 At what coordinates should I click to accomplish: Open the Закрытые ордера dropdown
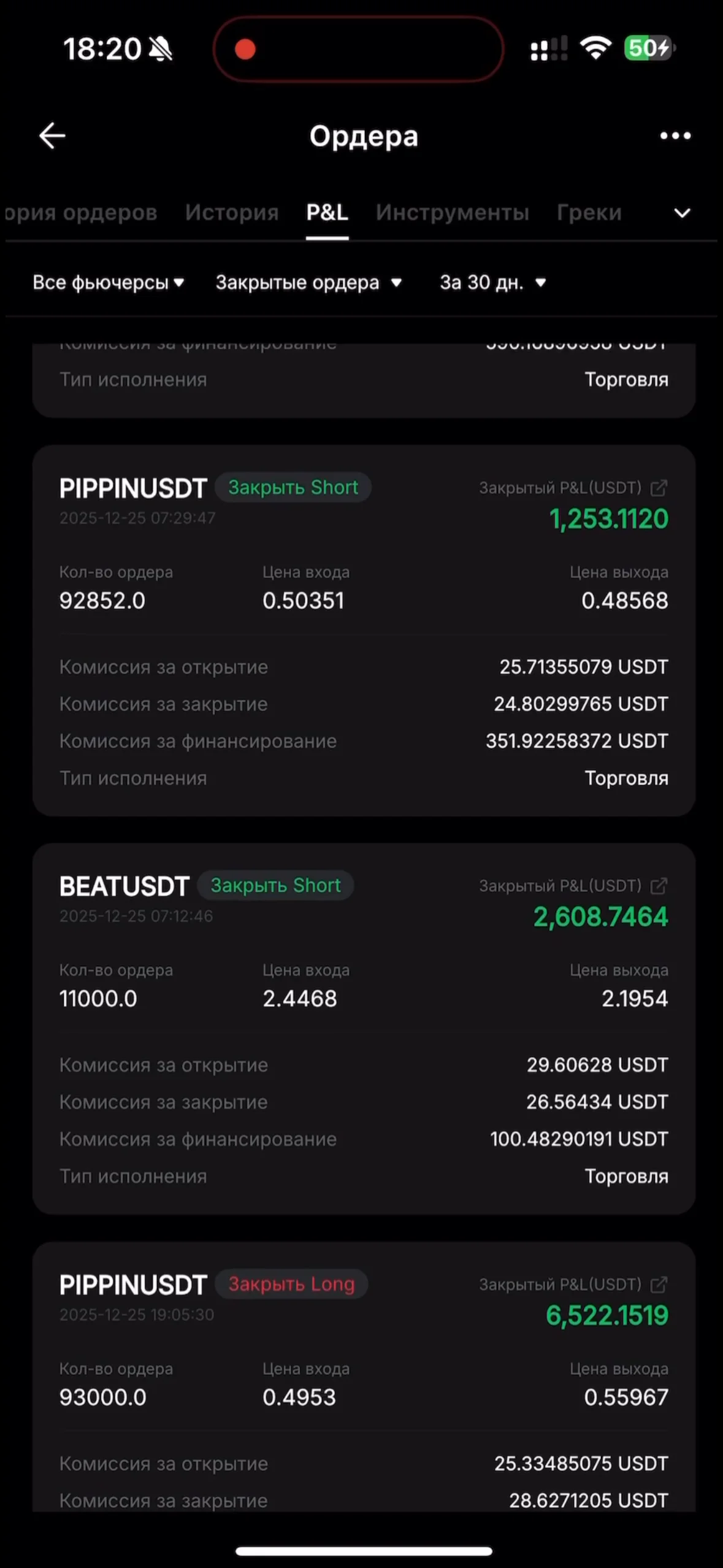point(308,282)
